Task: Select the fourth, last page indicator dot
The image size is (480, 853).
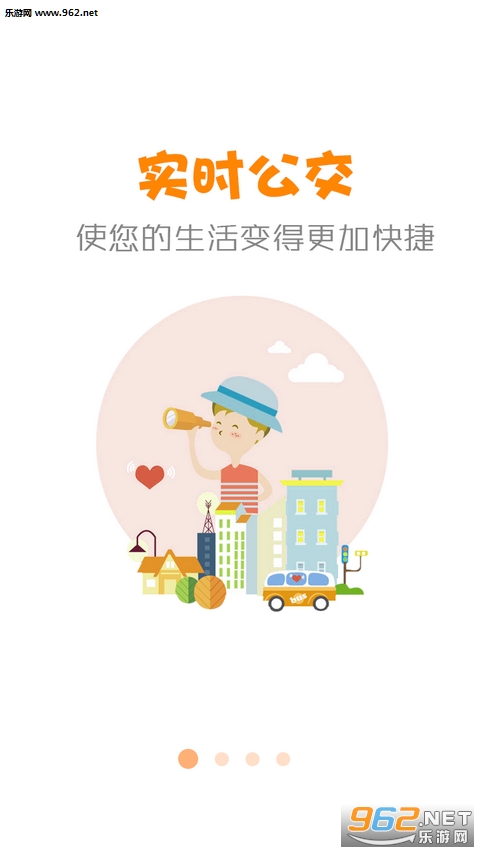Action: tap(283, 759)
